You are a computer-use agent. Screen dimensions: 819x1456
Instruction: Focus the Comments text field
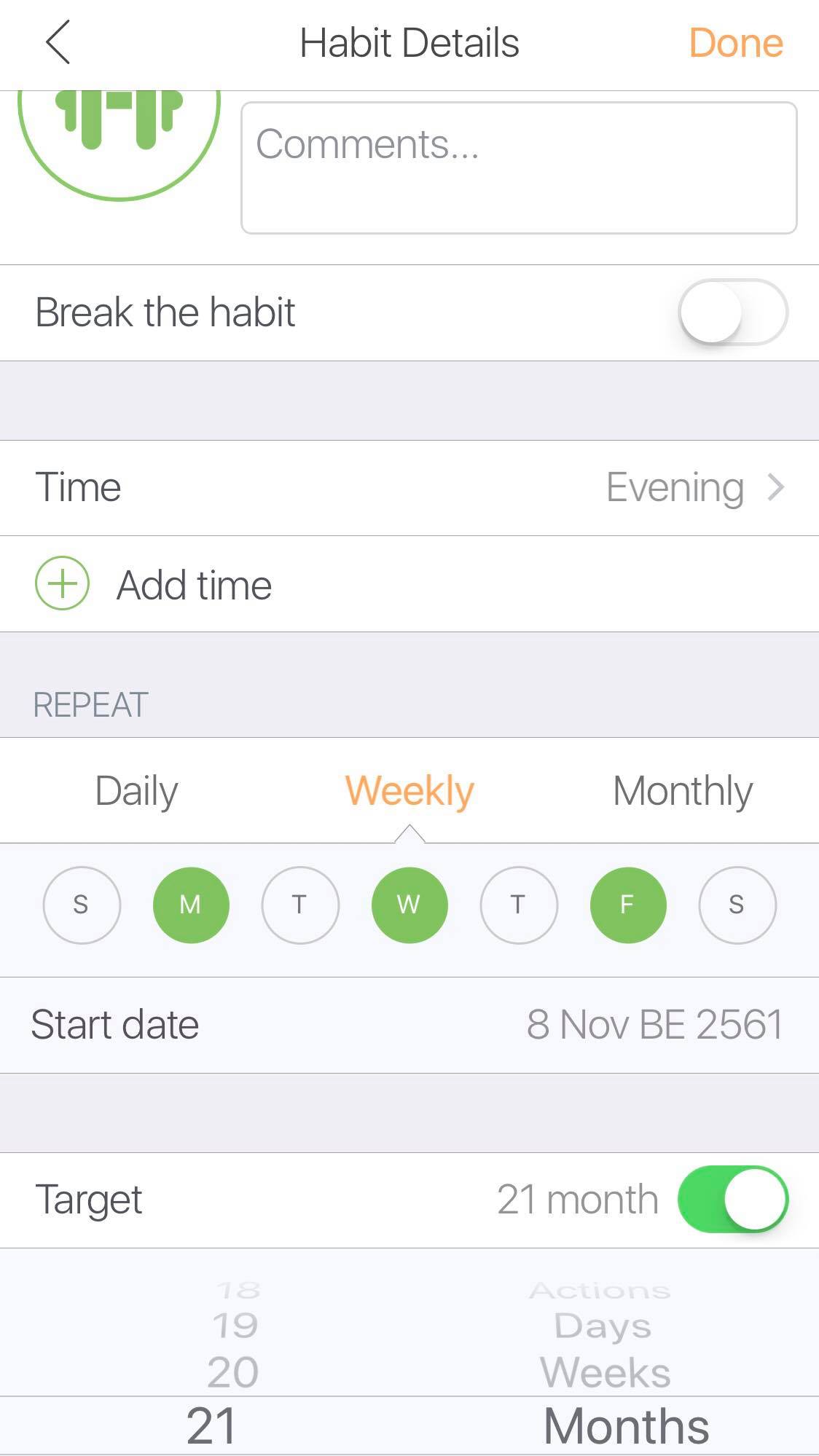(519, 168)
